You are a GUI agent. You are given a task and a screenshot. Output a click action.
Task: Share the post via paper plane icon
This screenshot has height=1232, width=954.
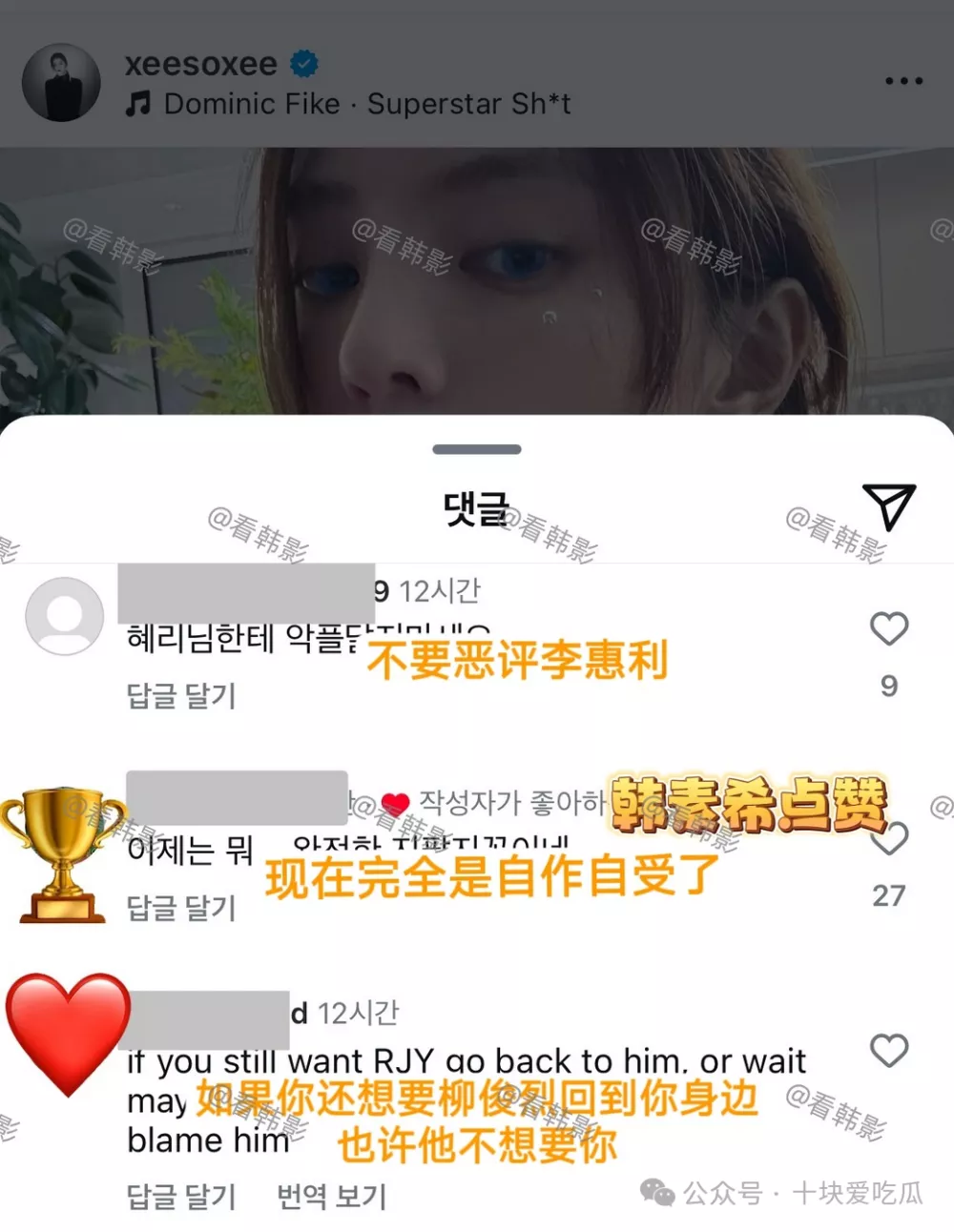coord(888,507)
